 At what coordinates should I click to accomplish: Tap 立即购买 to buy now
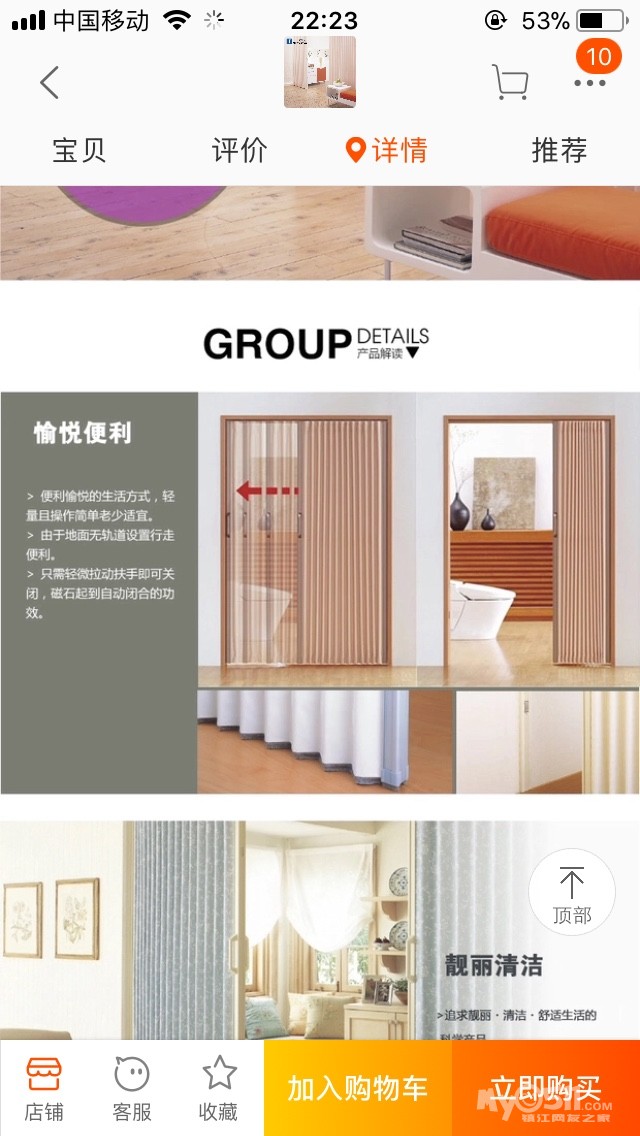546,1088
